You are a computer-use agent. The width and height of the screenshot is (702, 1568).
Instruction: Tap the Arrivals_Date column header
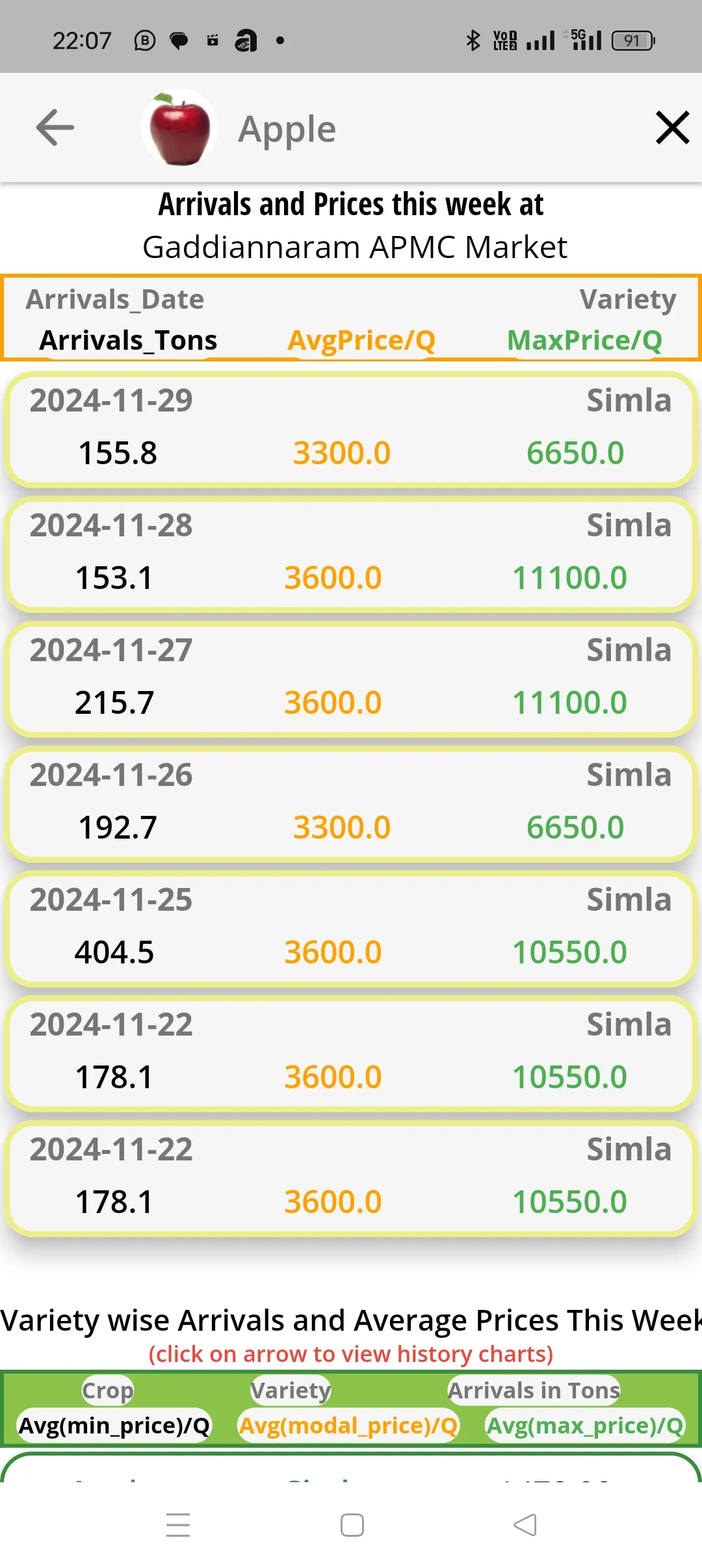pos(116,299)
